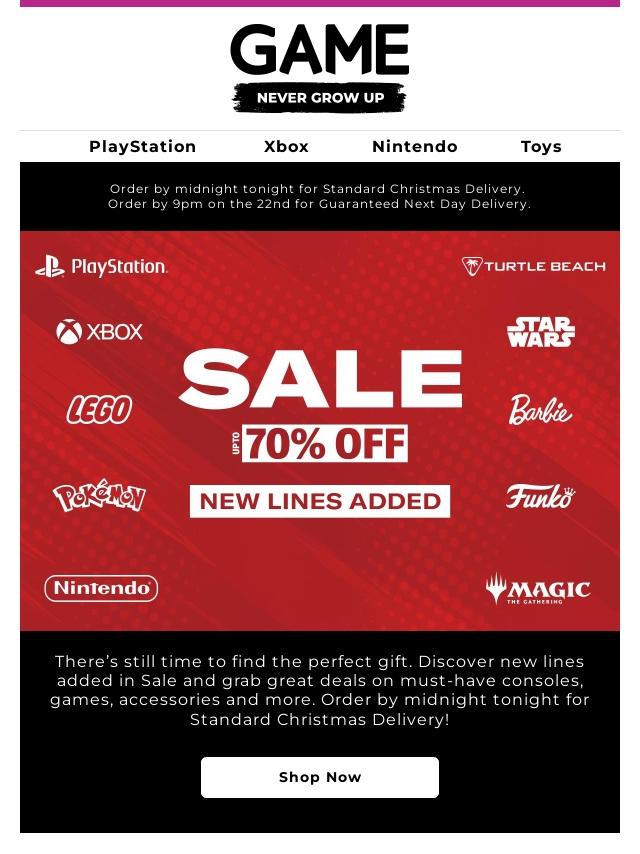
Task: Open the PlayStation category link
Action: click(143, 146)
